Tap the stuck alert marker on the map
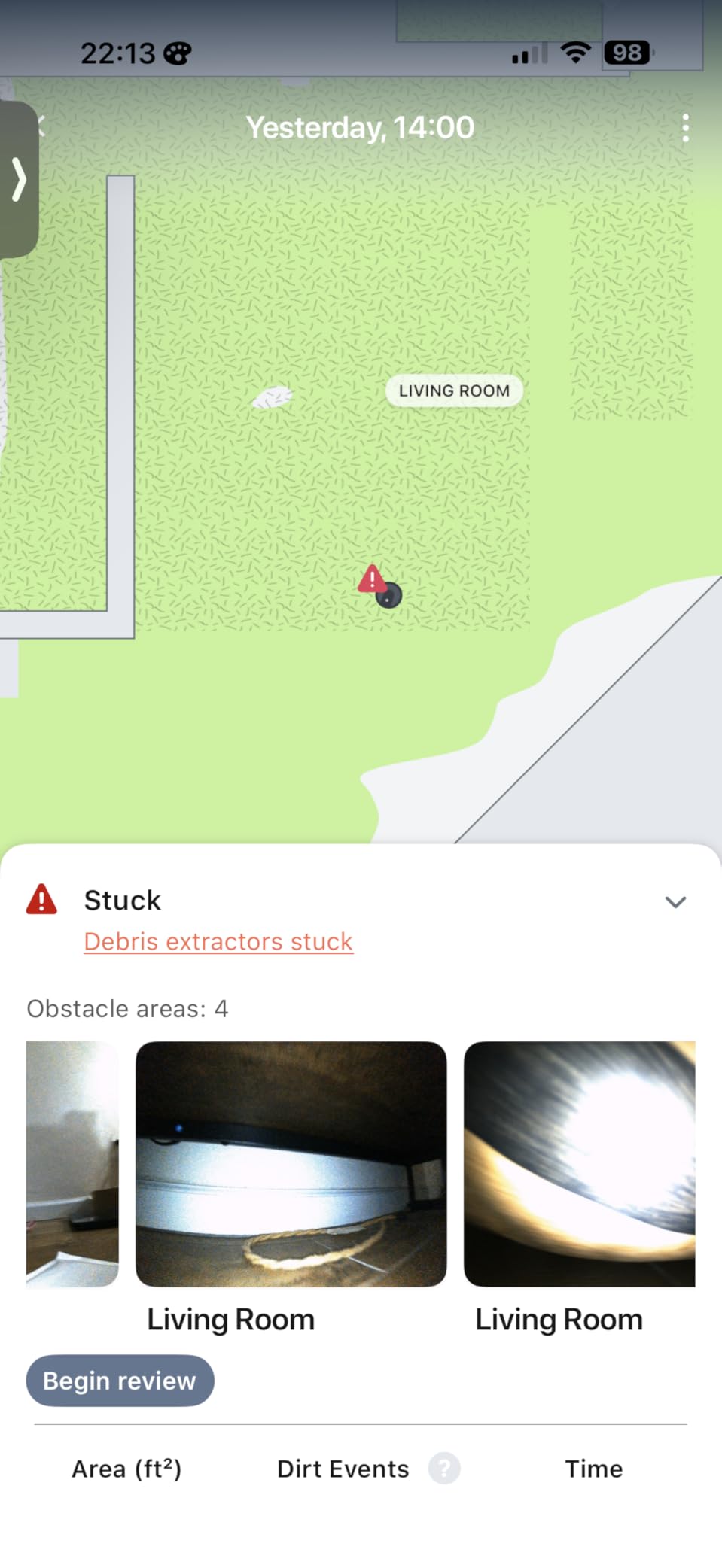 [372, 579]
